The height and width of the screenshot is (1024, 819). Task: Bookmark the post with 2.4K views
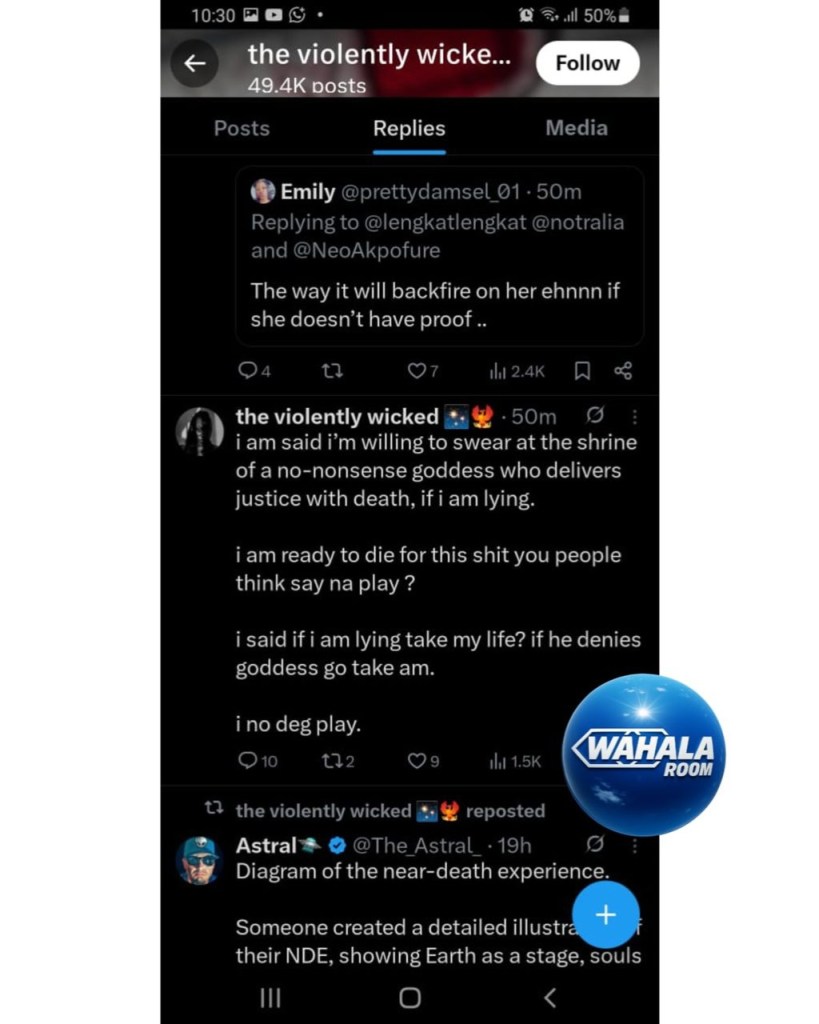(582, 371)
